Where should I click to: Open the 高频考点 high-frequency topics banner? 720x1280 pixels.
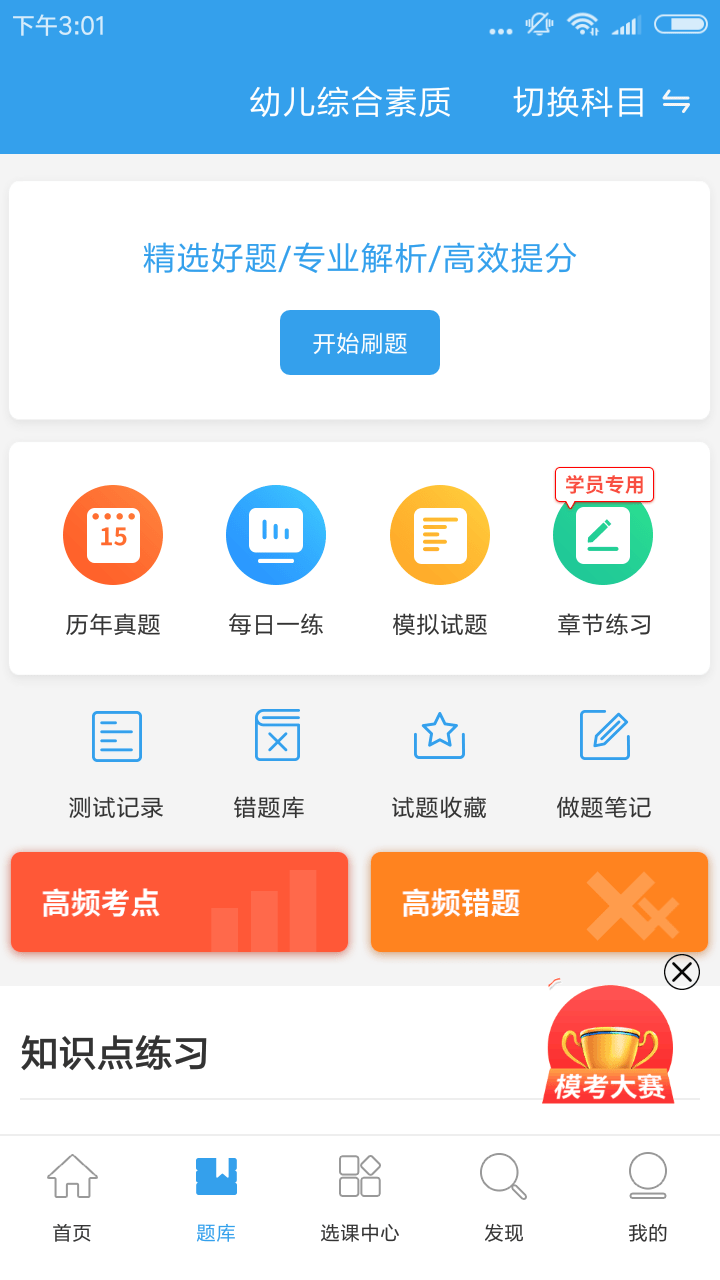click(179, 901)
